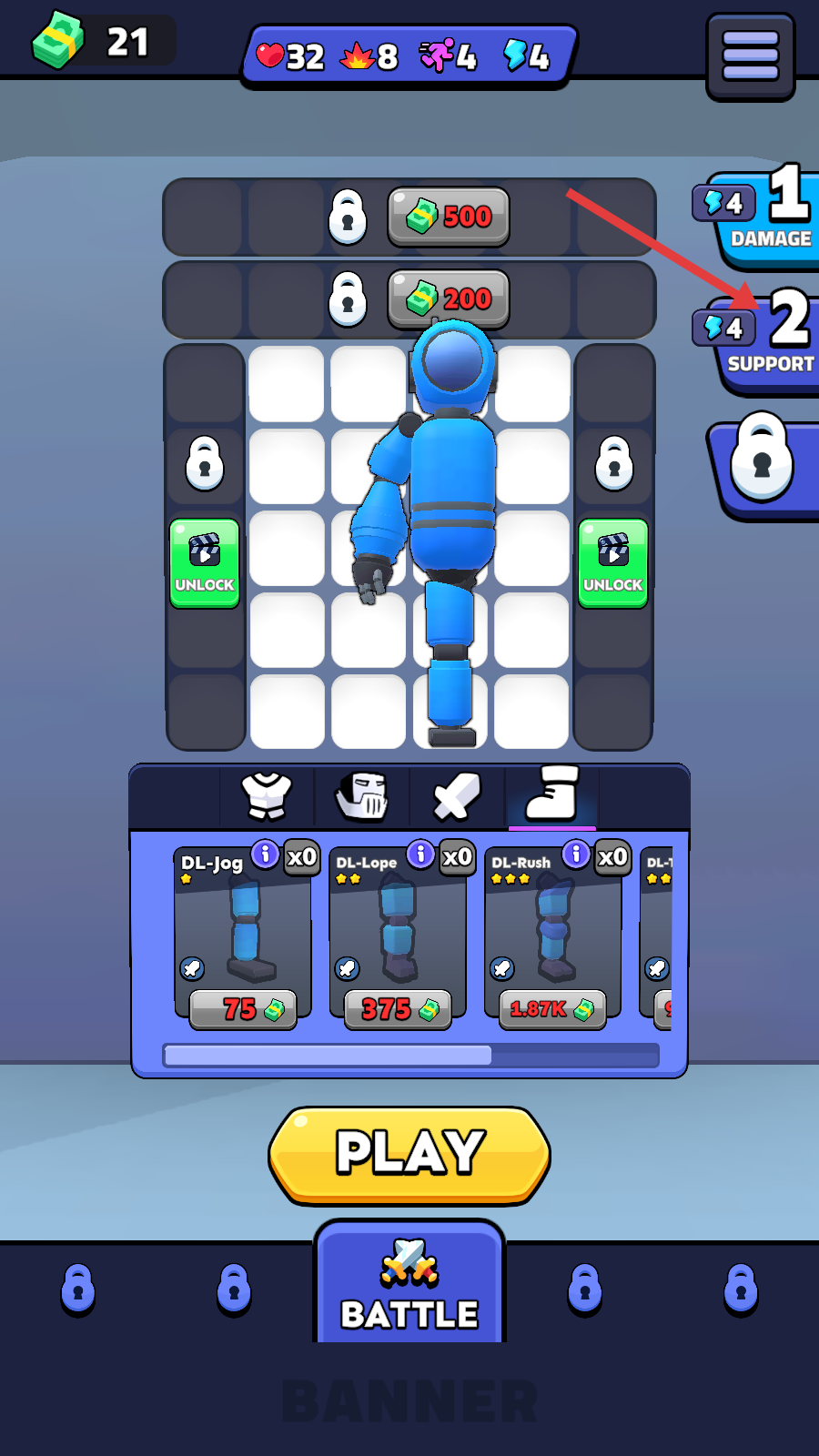Switch to the body armor tab
This screenshot has height=1456, width=819.
click(x=267, y=795)
